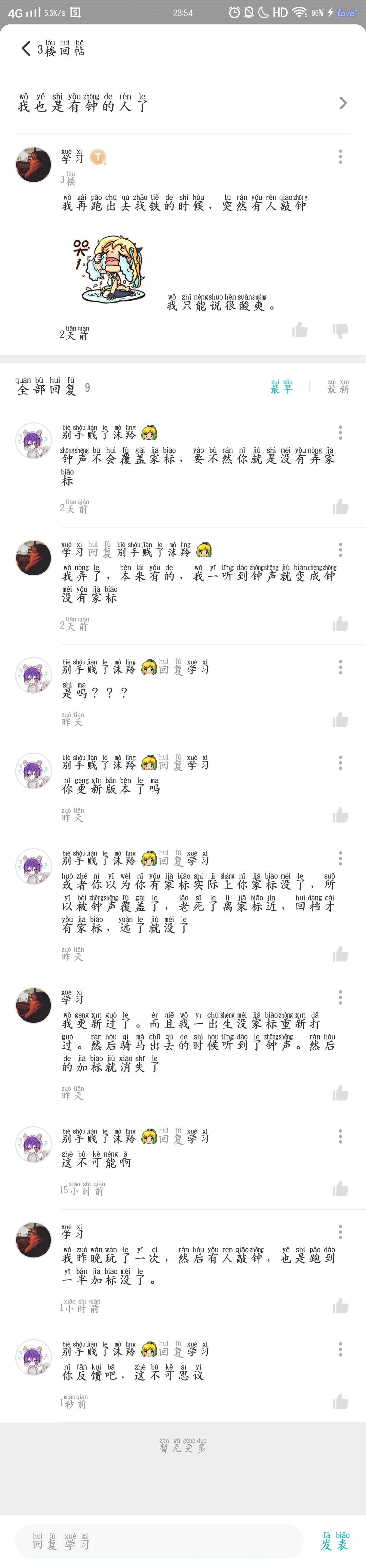Open options for the reply 钟声不会覆盖家标
The width and height of the screenshot is (366, 1568).
click(341, 433)
